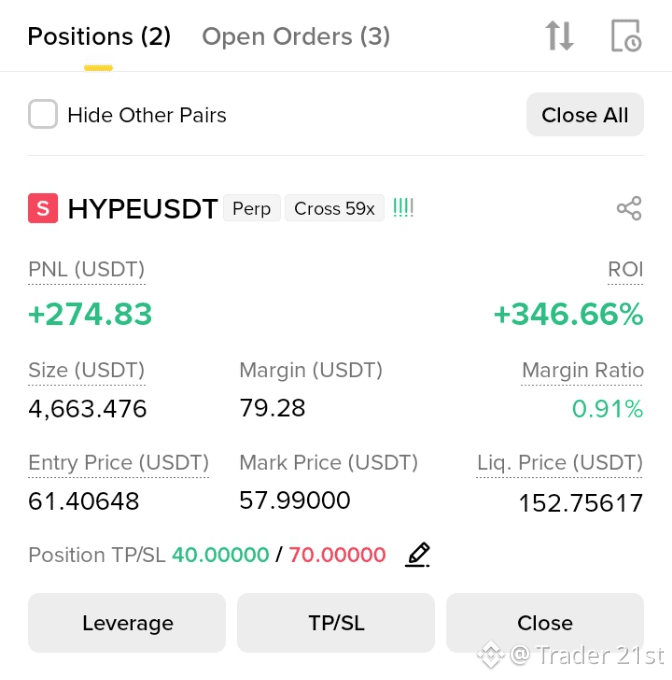Open the HYPEUSDT pair name
Image resolution: width=672 pixels, height=680 pixels.
pos(143,209)
